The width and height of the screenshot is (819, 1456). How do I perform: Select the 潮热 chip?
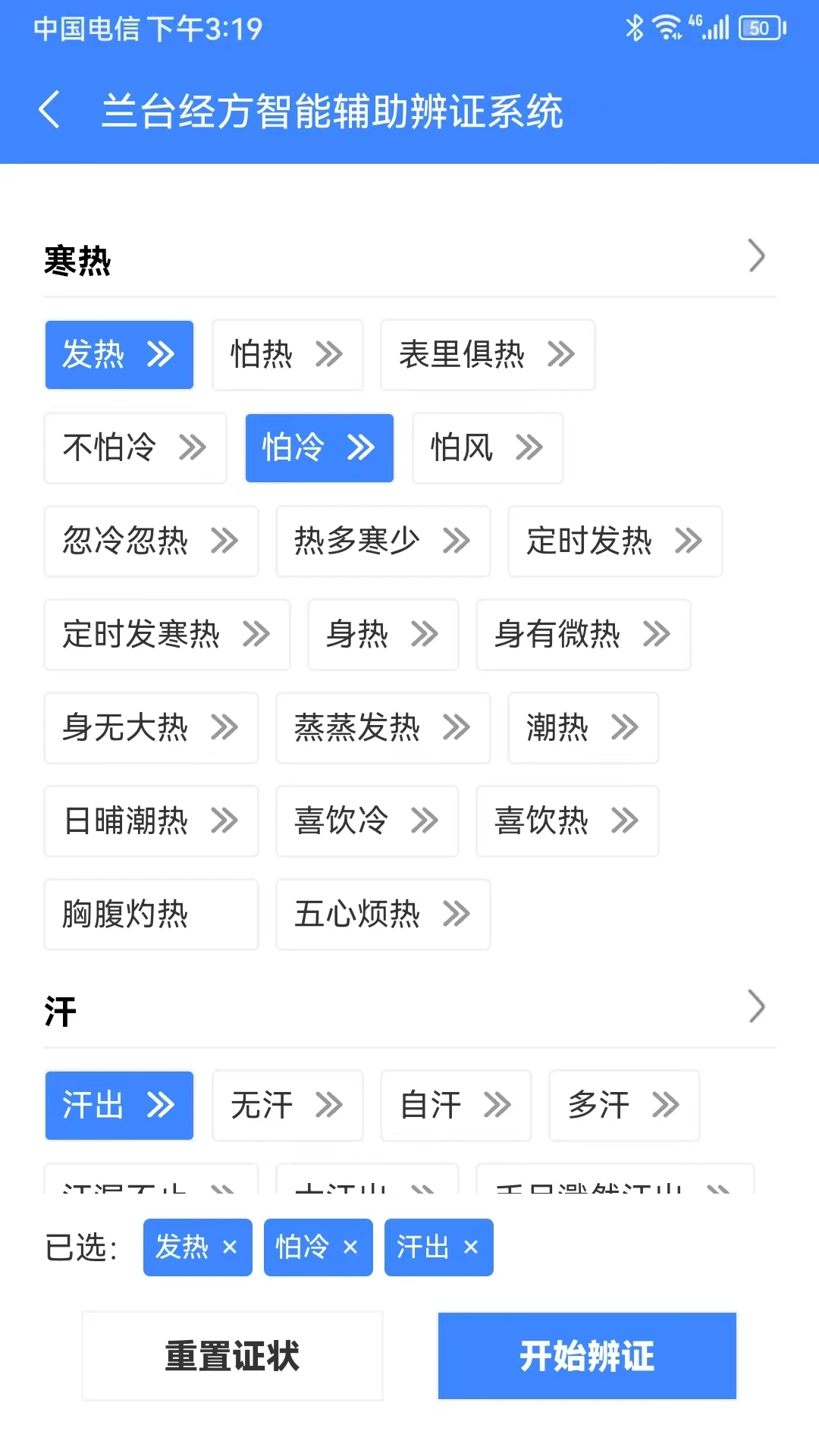(583, 728)
